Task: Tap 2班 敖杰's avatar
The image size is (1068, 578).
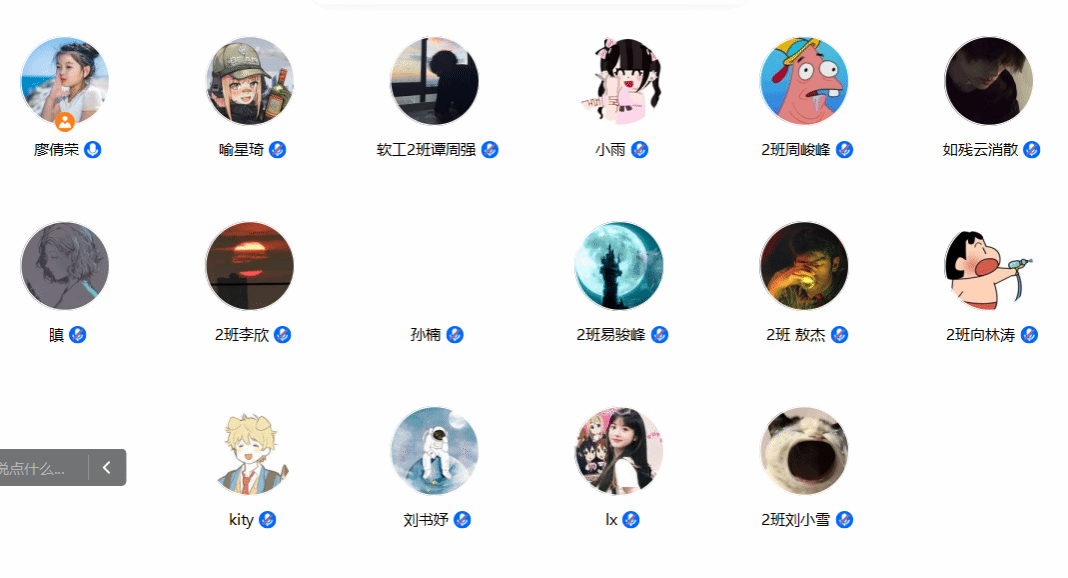Action: [x=804, y=266]
